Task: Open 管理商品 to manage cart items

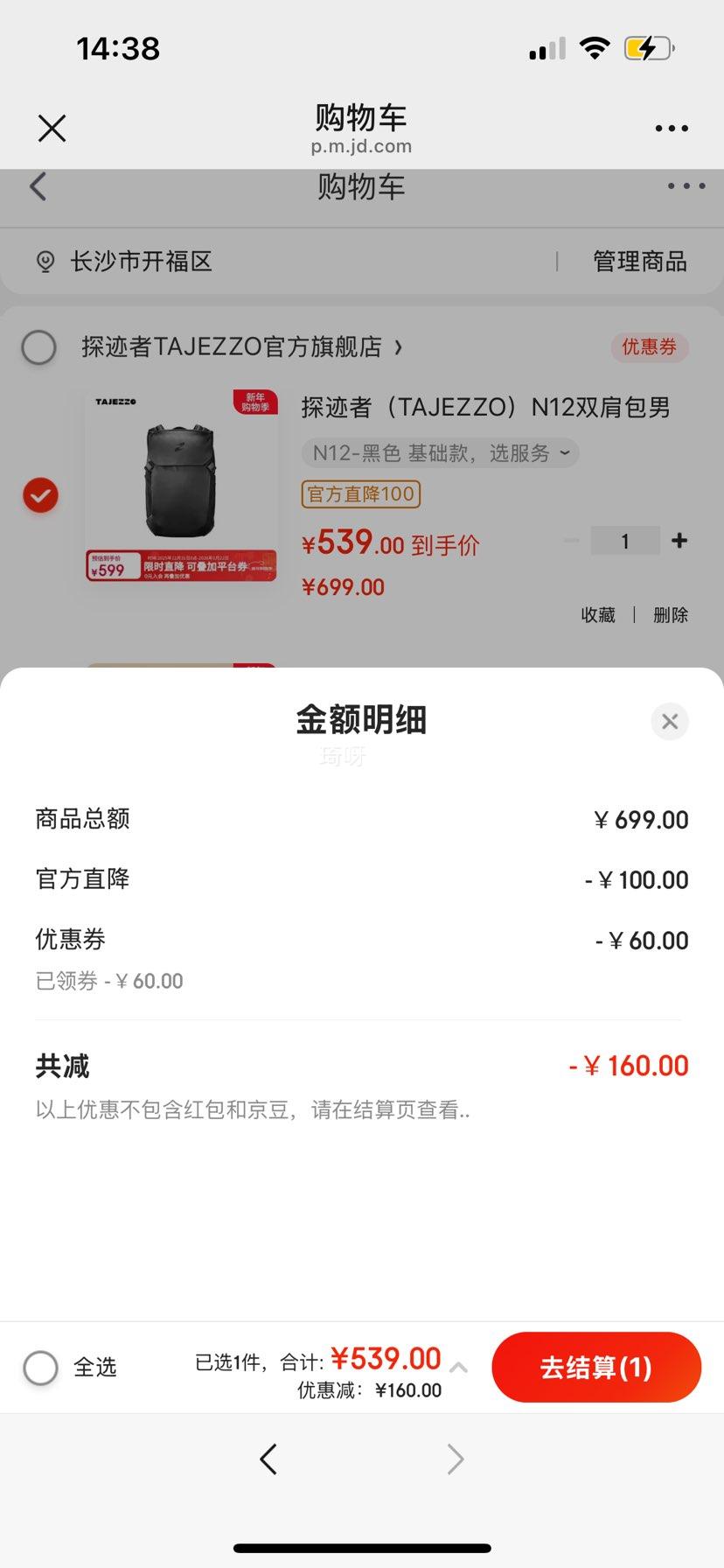Action: [639, 261]
